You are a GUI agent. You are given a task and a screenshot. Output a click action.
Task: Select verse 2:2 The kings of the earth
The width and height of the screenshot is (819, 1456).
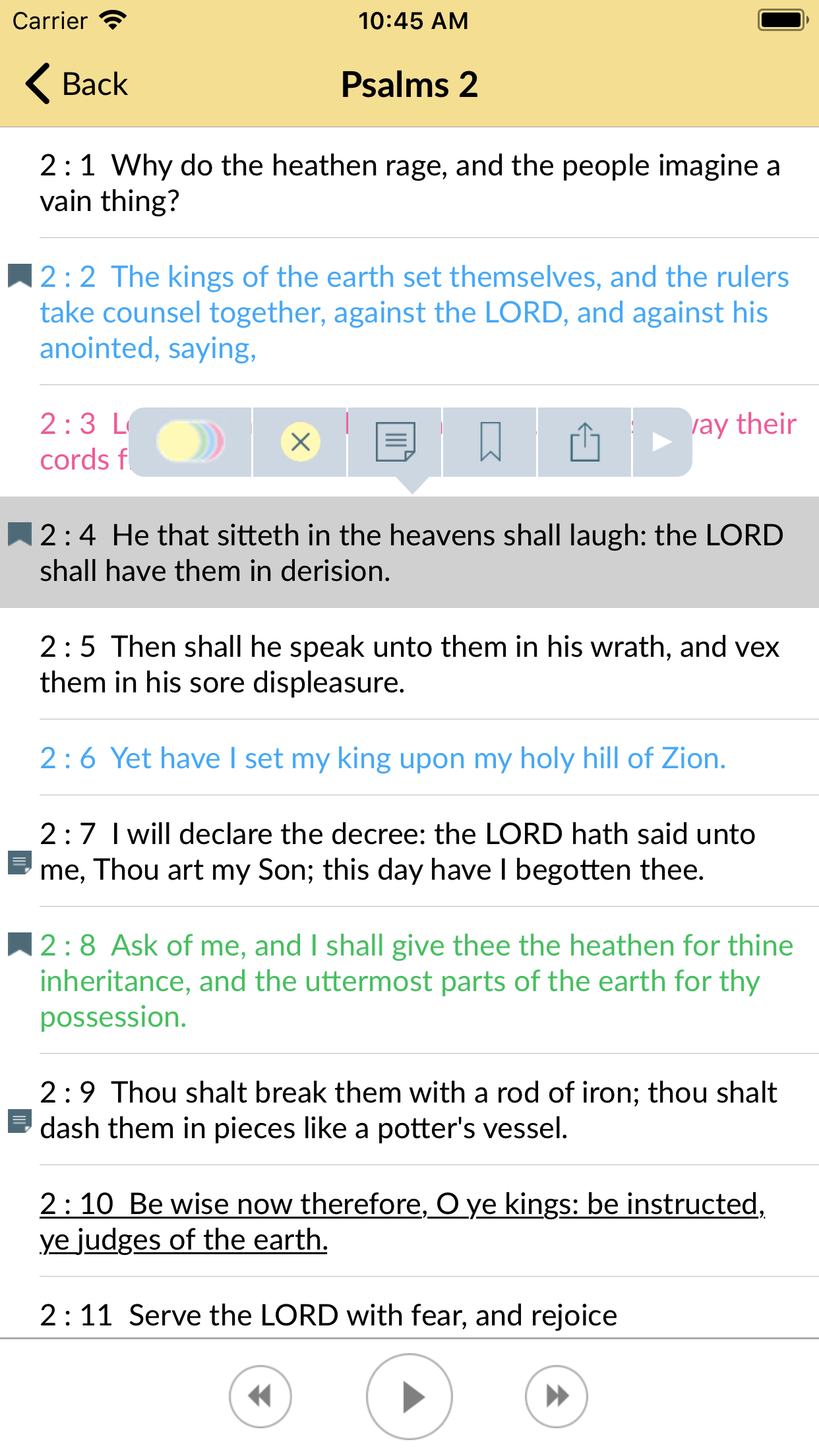(x=409, y=312)
